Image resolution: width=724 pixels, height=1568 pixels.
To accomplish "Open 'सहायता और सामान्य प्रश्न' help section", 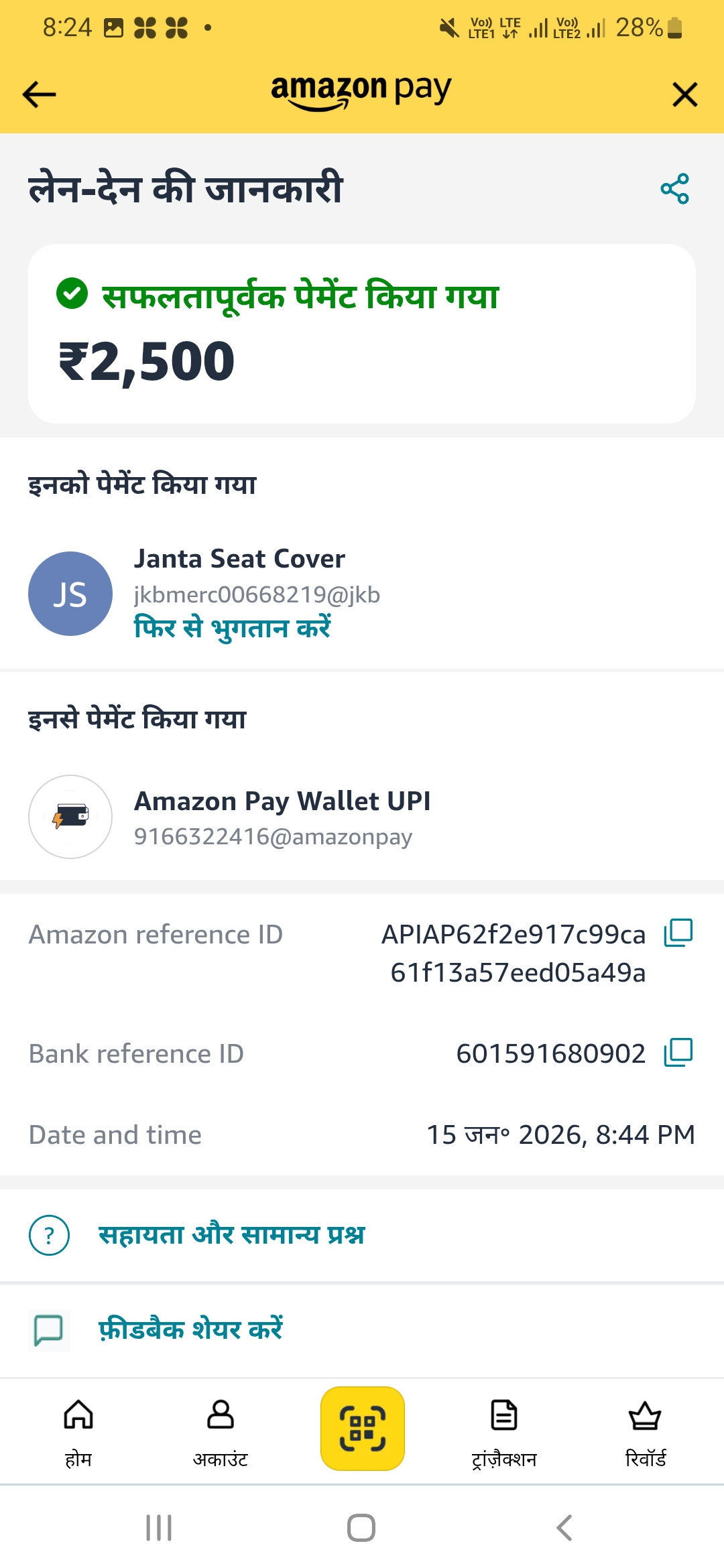I will pos(231,1234).
